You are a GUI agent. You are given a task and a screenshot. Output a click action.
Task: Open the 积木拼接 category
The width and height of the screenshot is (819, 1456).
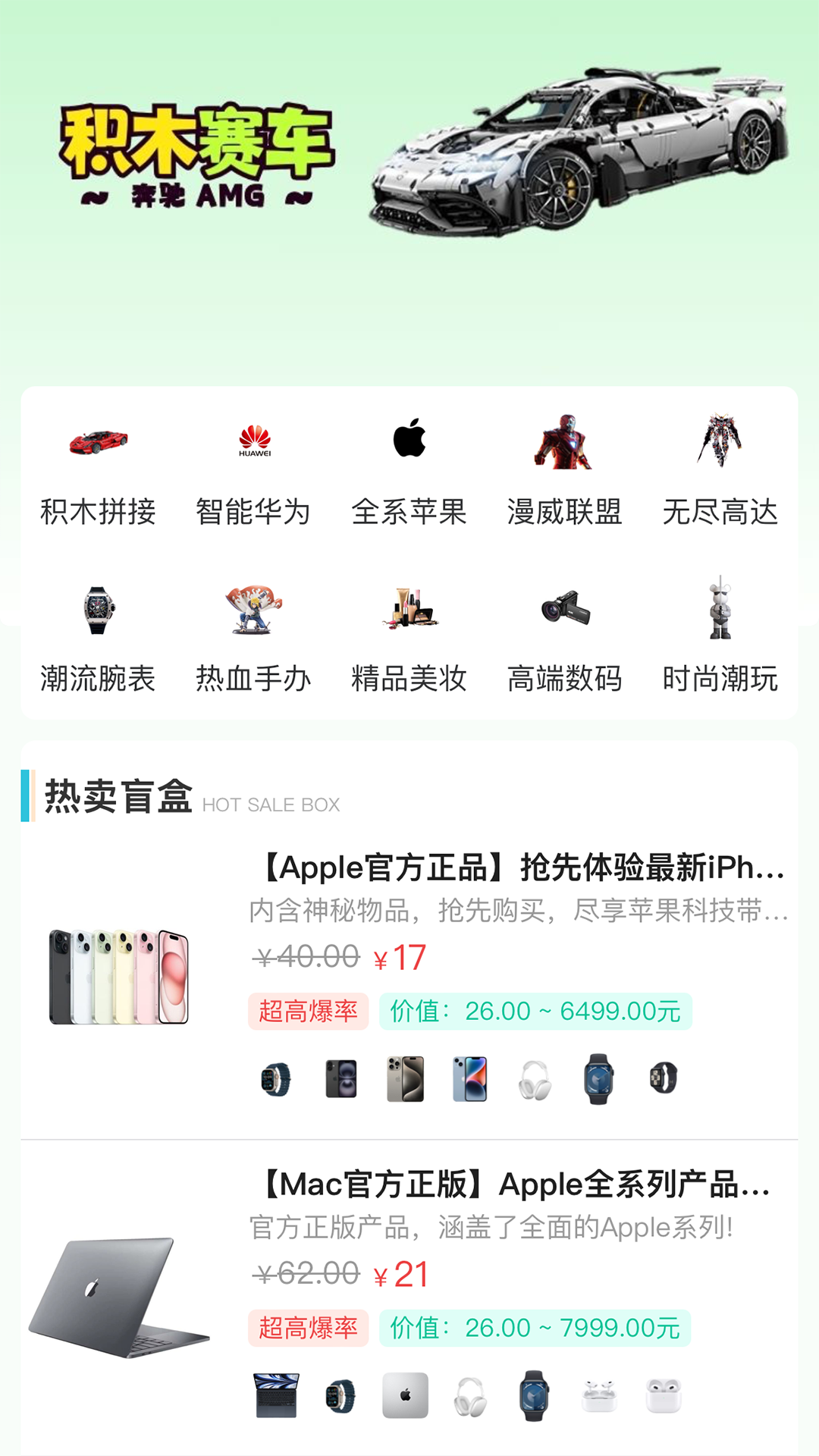point(98,470)
